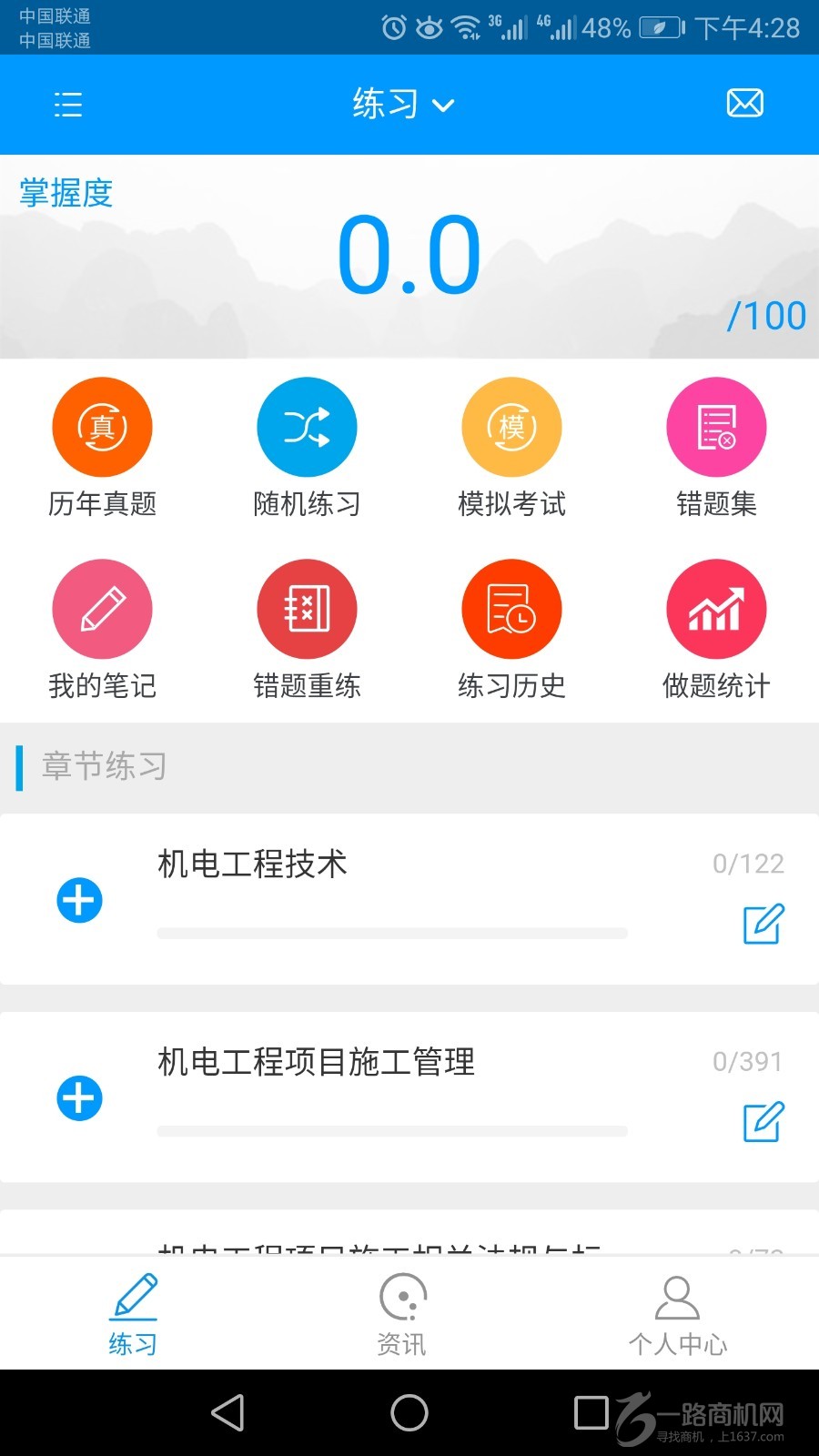Select the 练习 bottom tab
Image resolution: width=819 pixels, height=1456 pixels.
tap(133, 1314)
